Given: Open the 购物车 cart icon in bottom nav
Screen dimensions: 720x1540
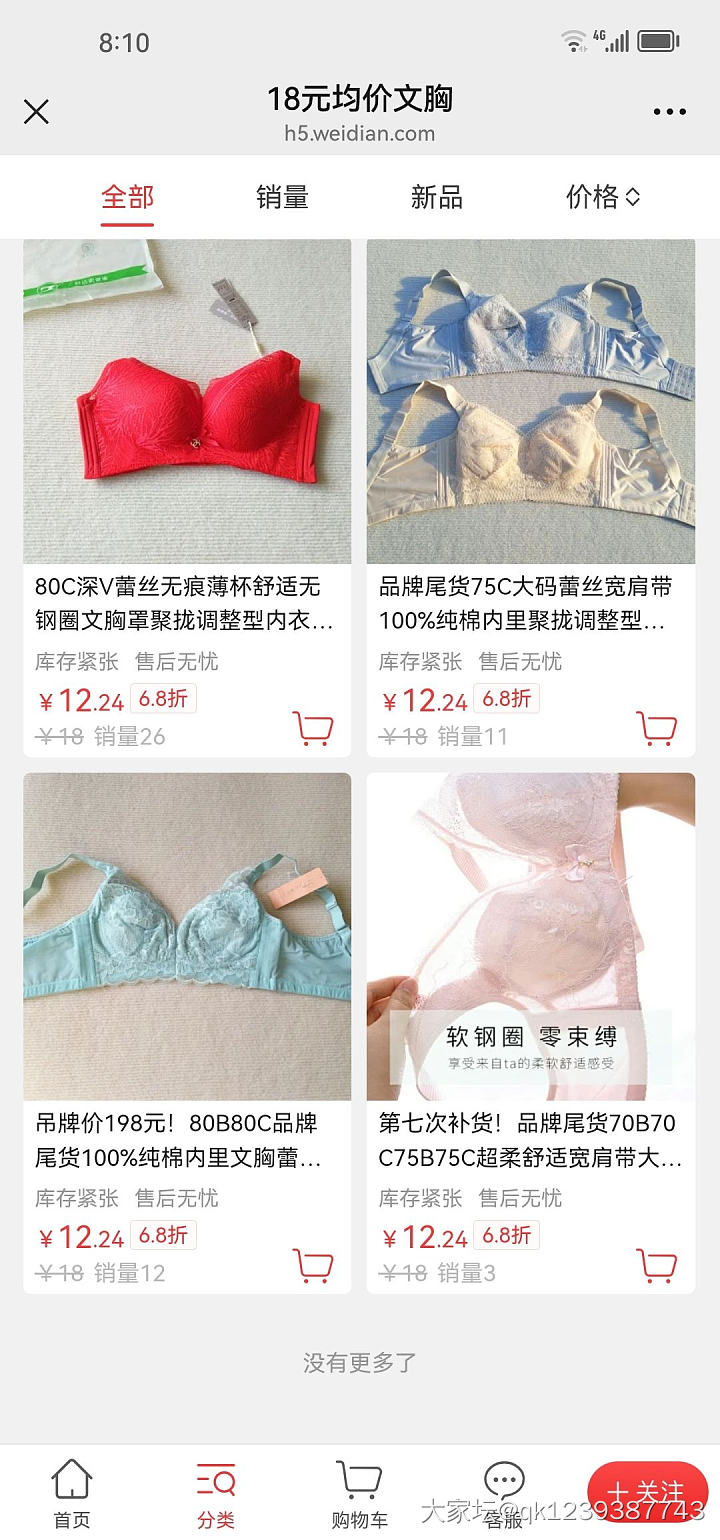Looking at the screenshot, I should (x=360, y=1490).
